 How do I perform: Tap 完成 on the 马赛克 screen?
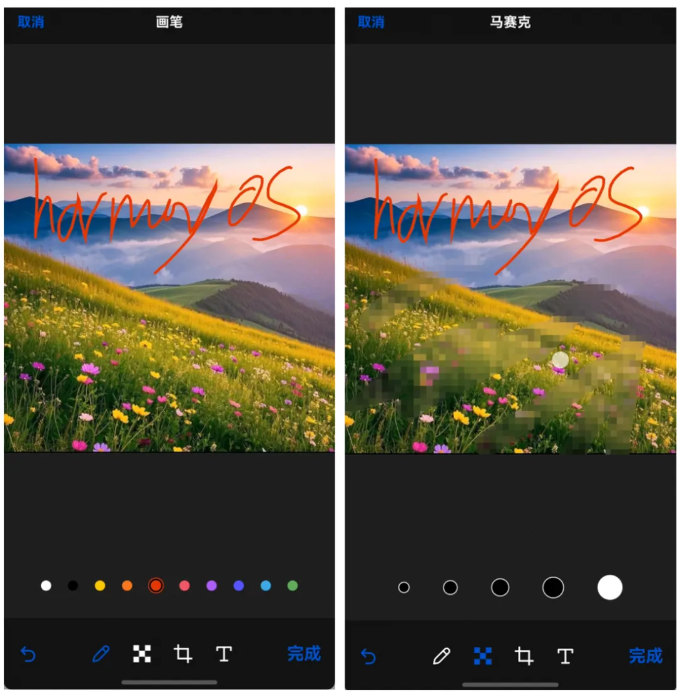(645, 656)
